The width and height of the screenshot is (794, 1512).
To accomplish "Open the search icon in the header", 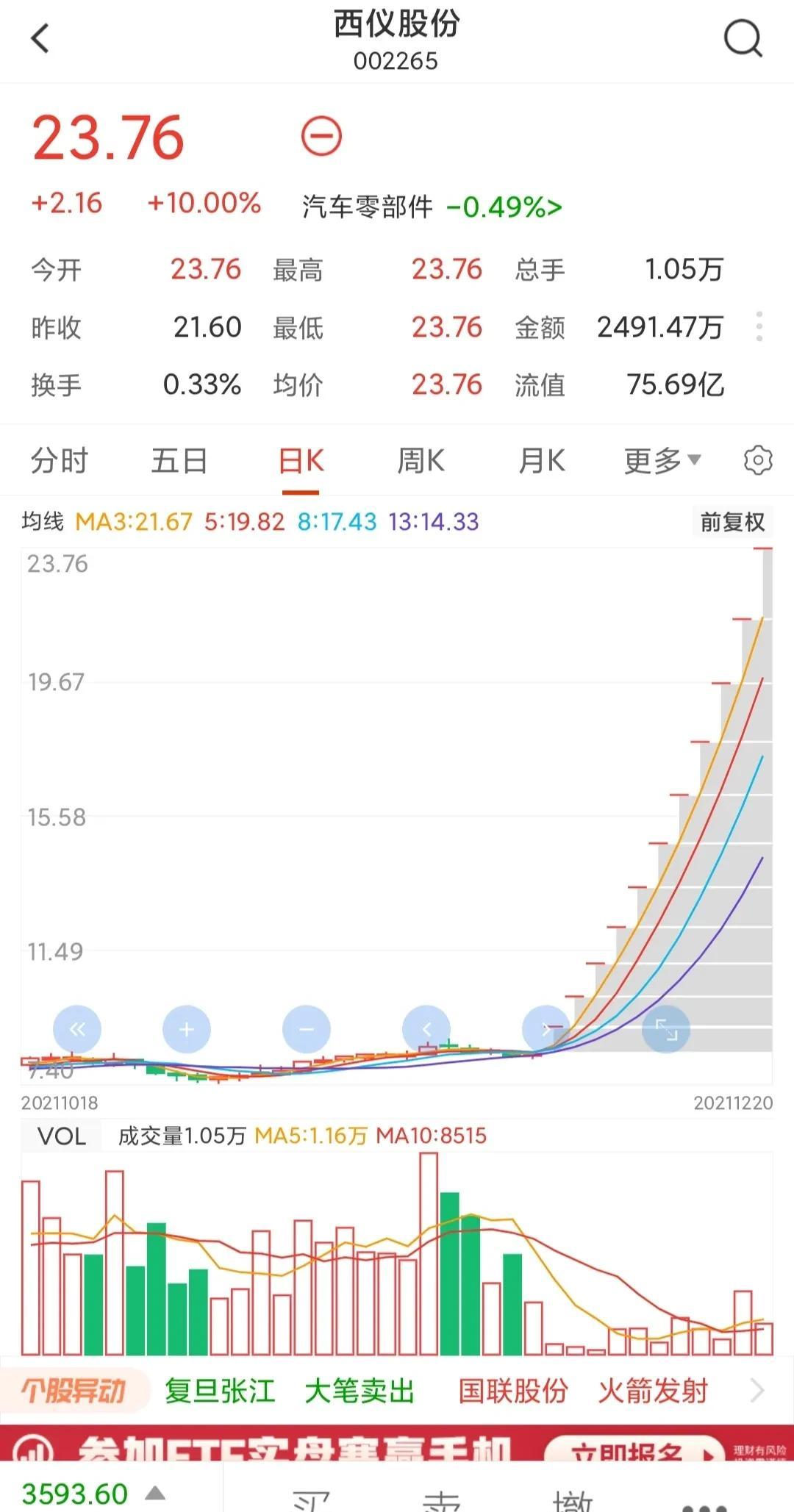I will (x=743, y=38).
